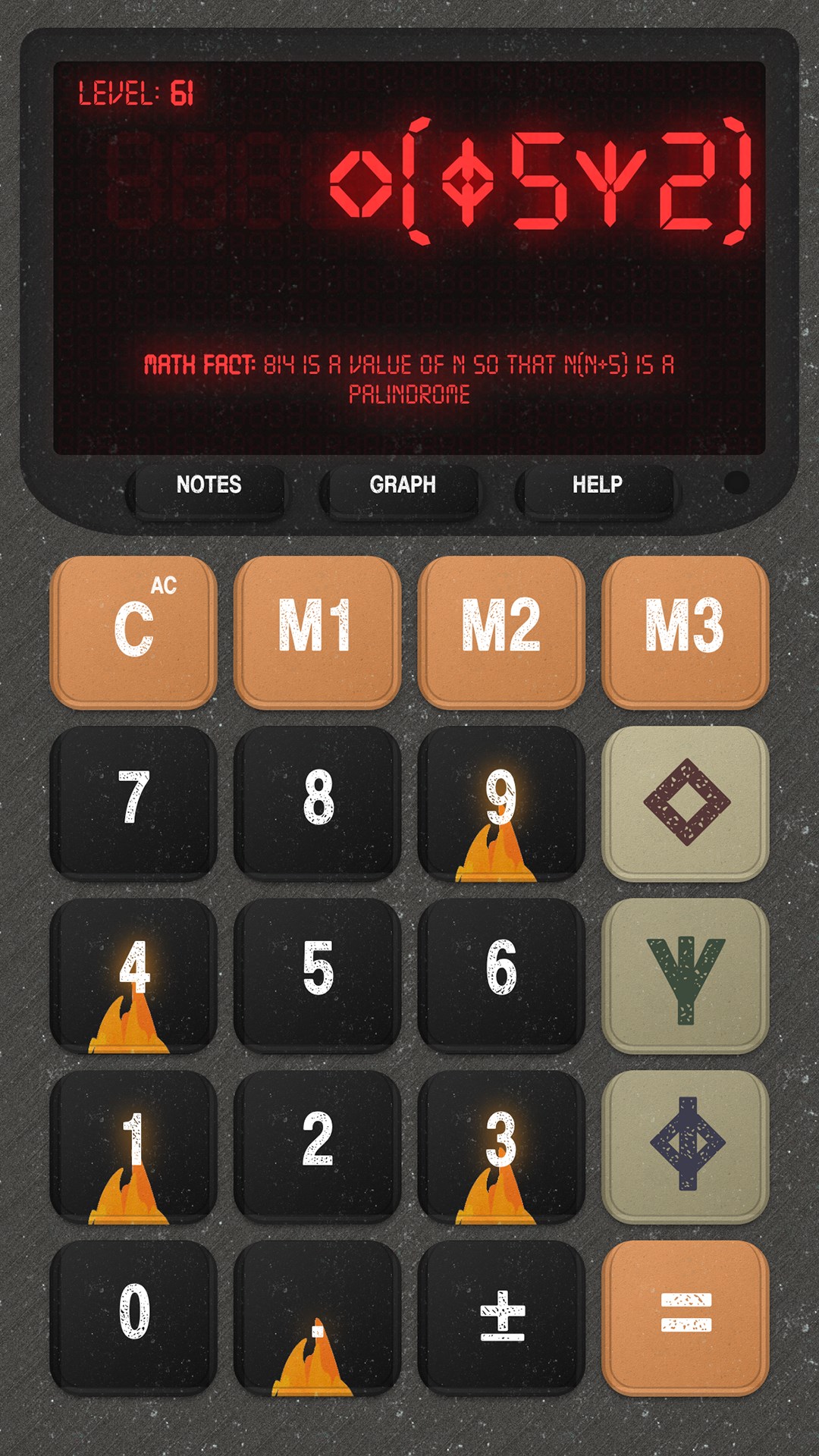This screenshot has width=819, height=1456.
Task: Enter digit 0 on keypad
Action: pos(133,1316)
